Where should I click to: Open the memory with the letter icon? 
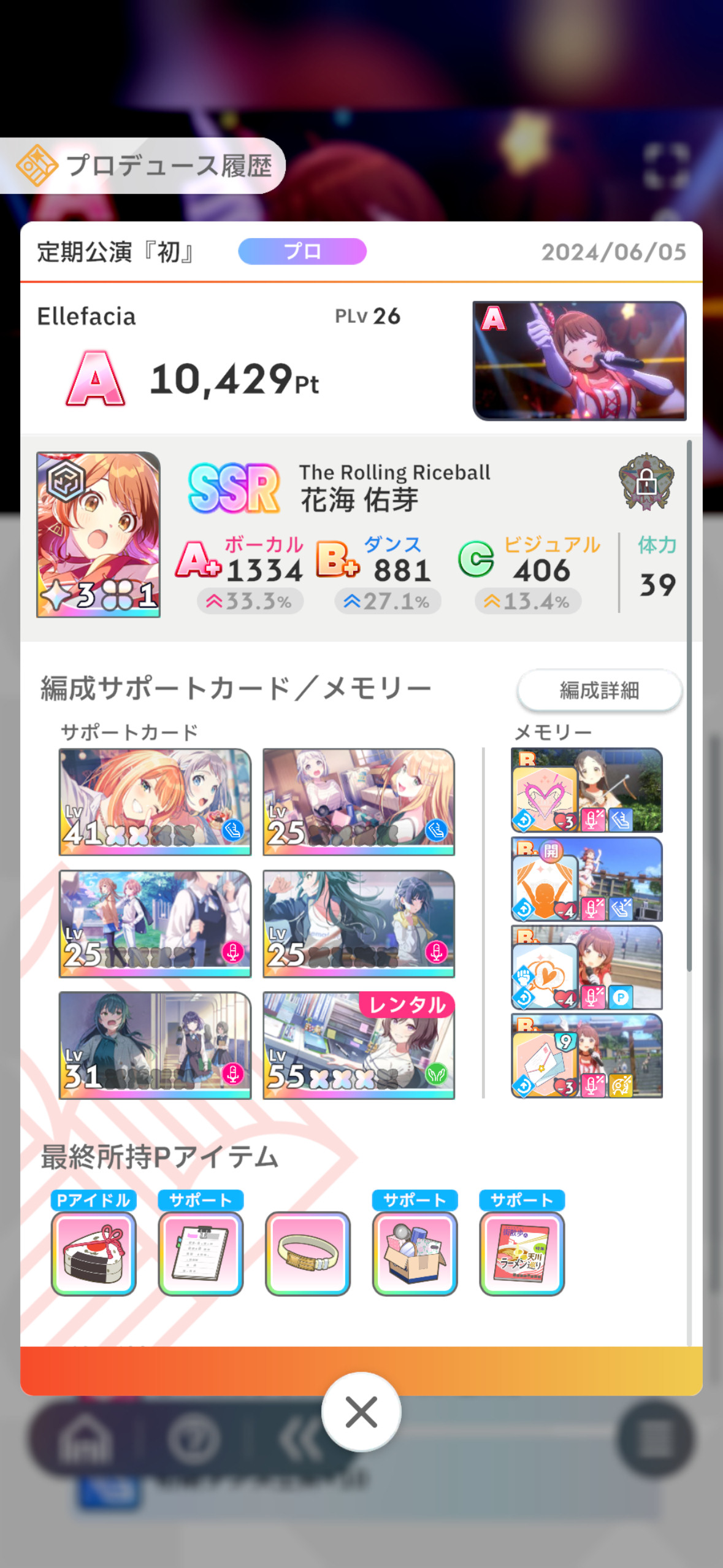(587, 1056)
